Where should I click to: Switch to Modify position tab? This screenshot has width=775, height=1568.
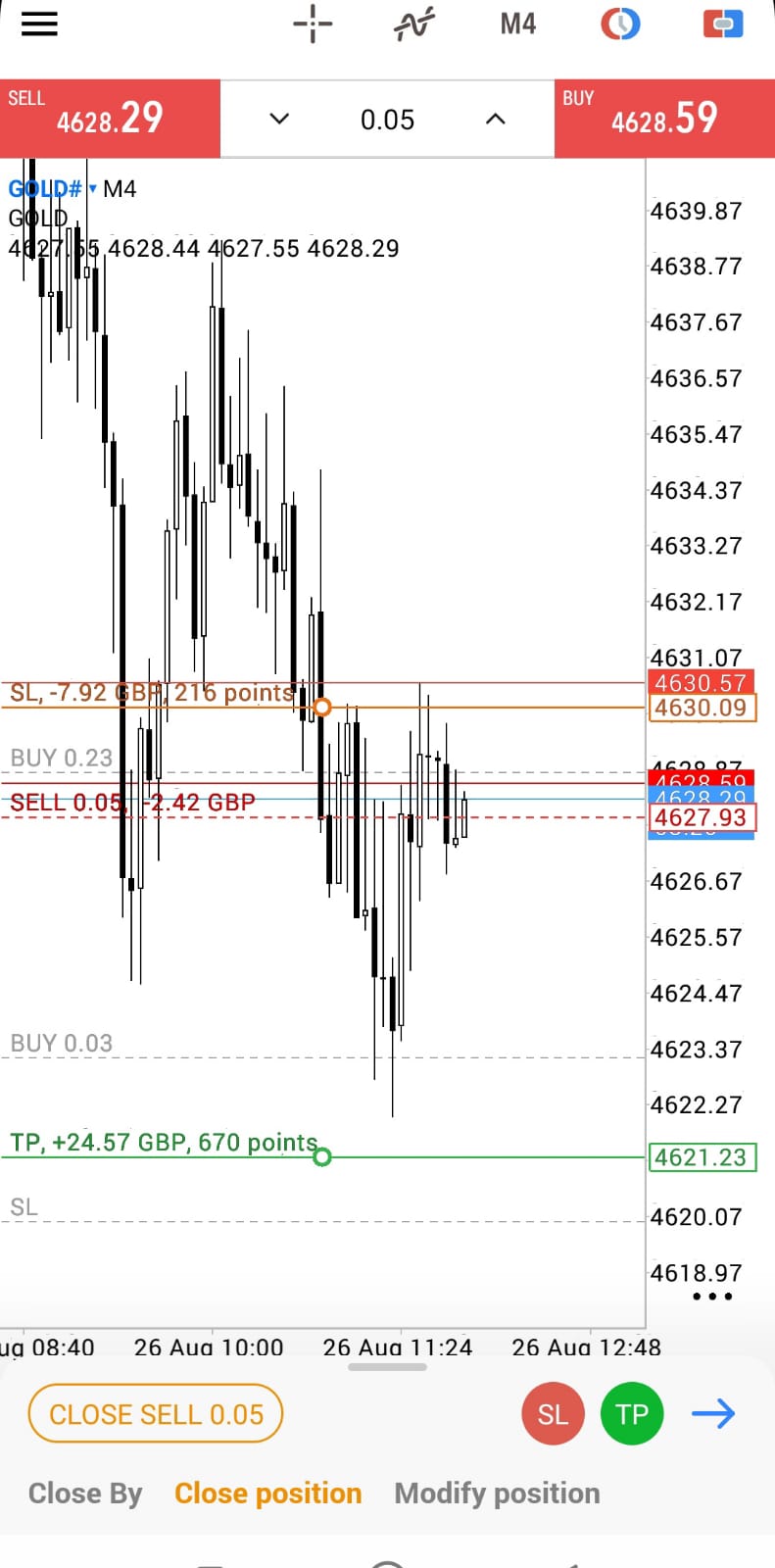(498, 1493)
